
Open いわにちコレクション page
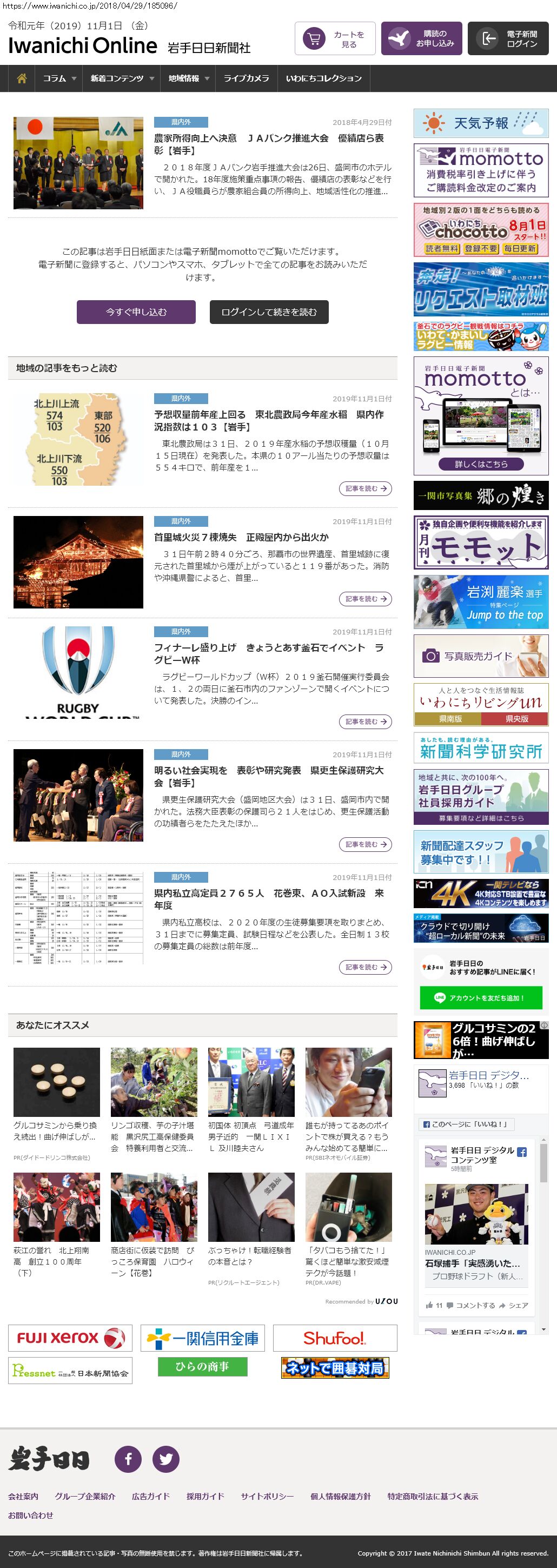click(x=324, y=78)
